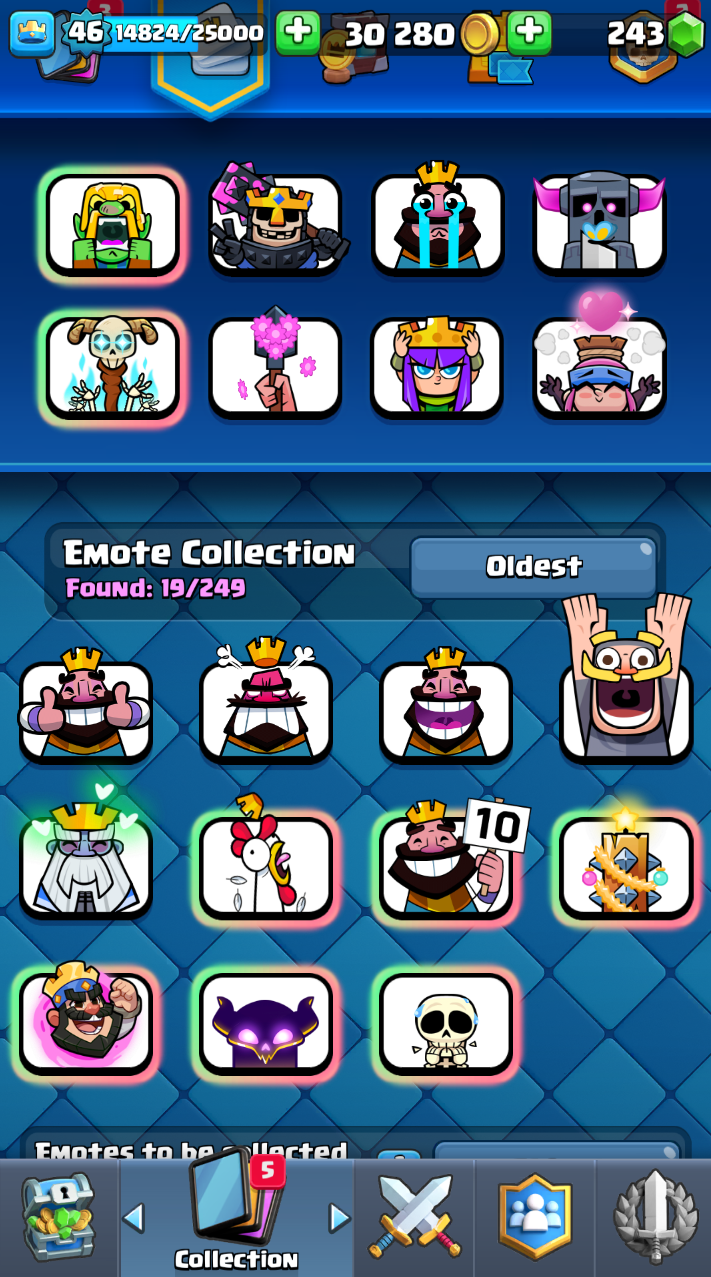
Task: Select the angry king emote
Action: coord(266,710)
